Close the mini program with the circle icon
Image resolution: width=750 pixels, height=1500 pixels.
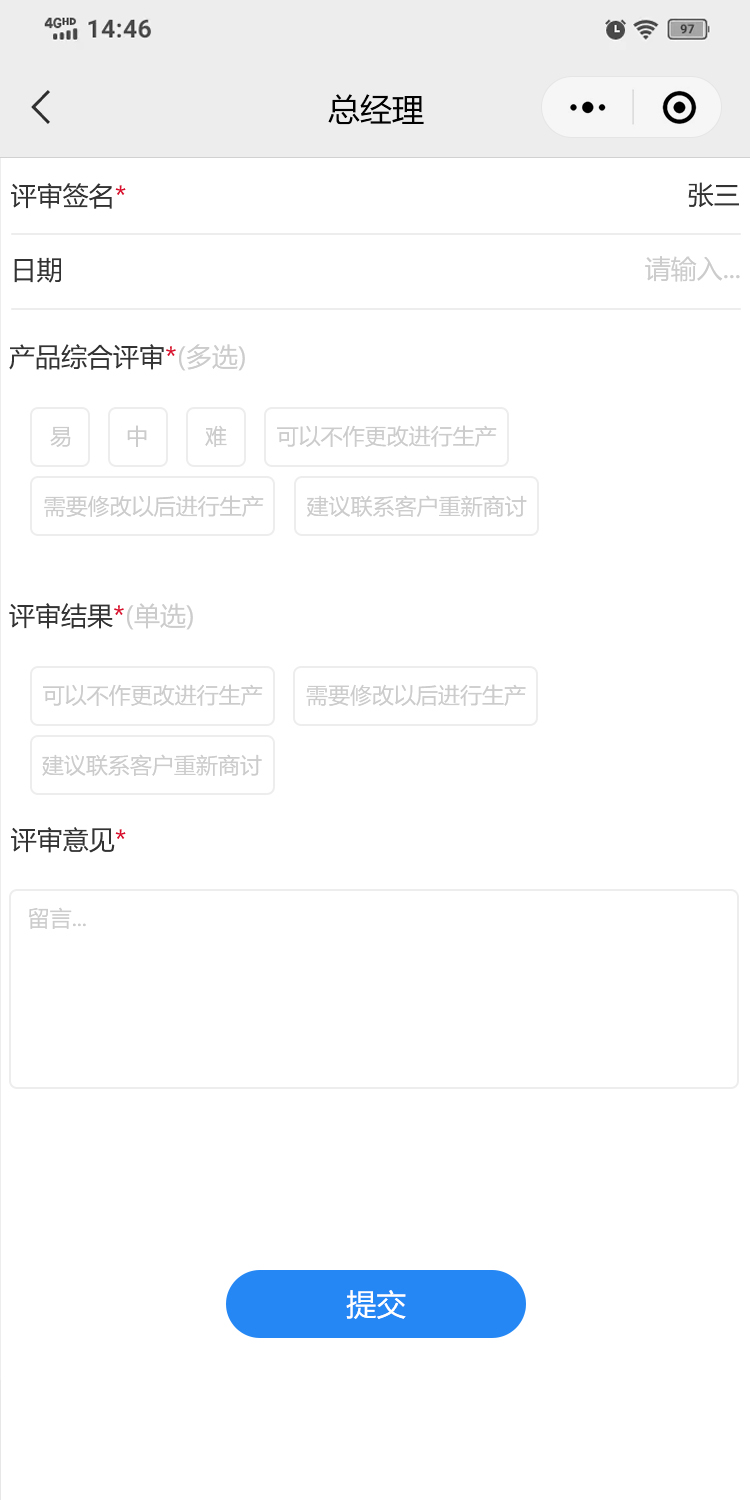pyautogui.click(x=679, y=107)
